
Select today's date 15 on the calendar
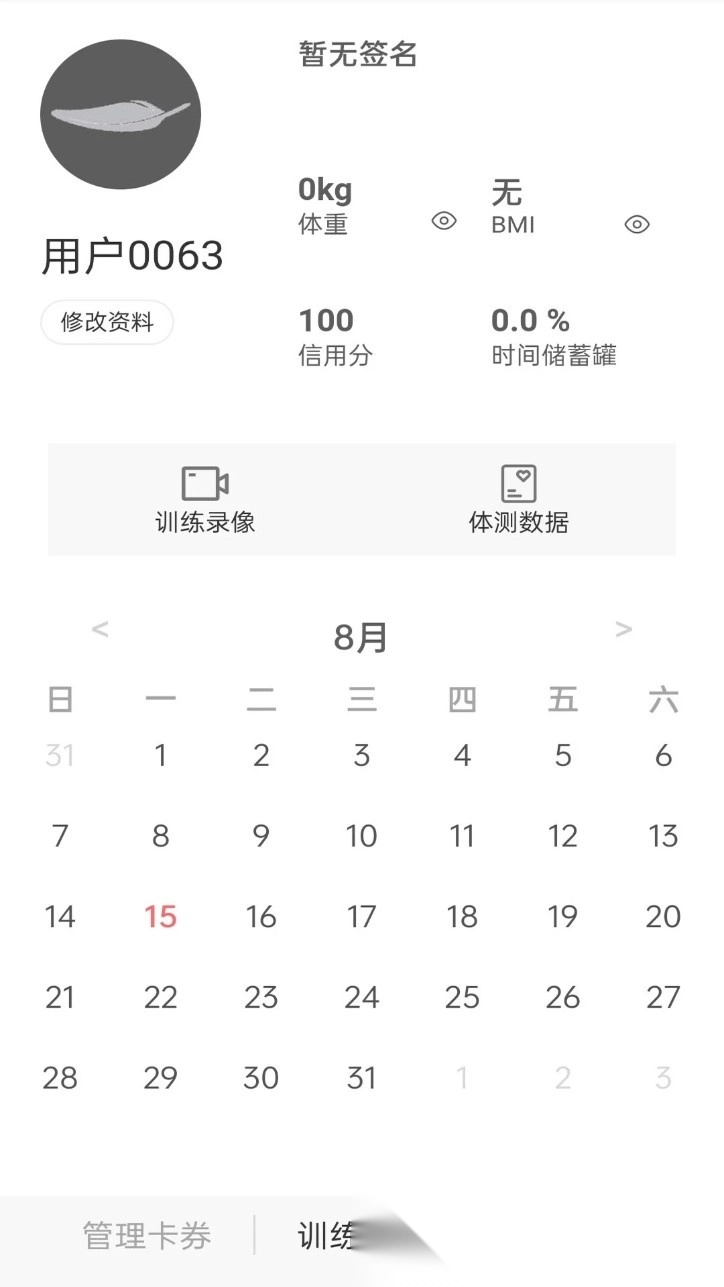coord(160,917)
